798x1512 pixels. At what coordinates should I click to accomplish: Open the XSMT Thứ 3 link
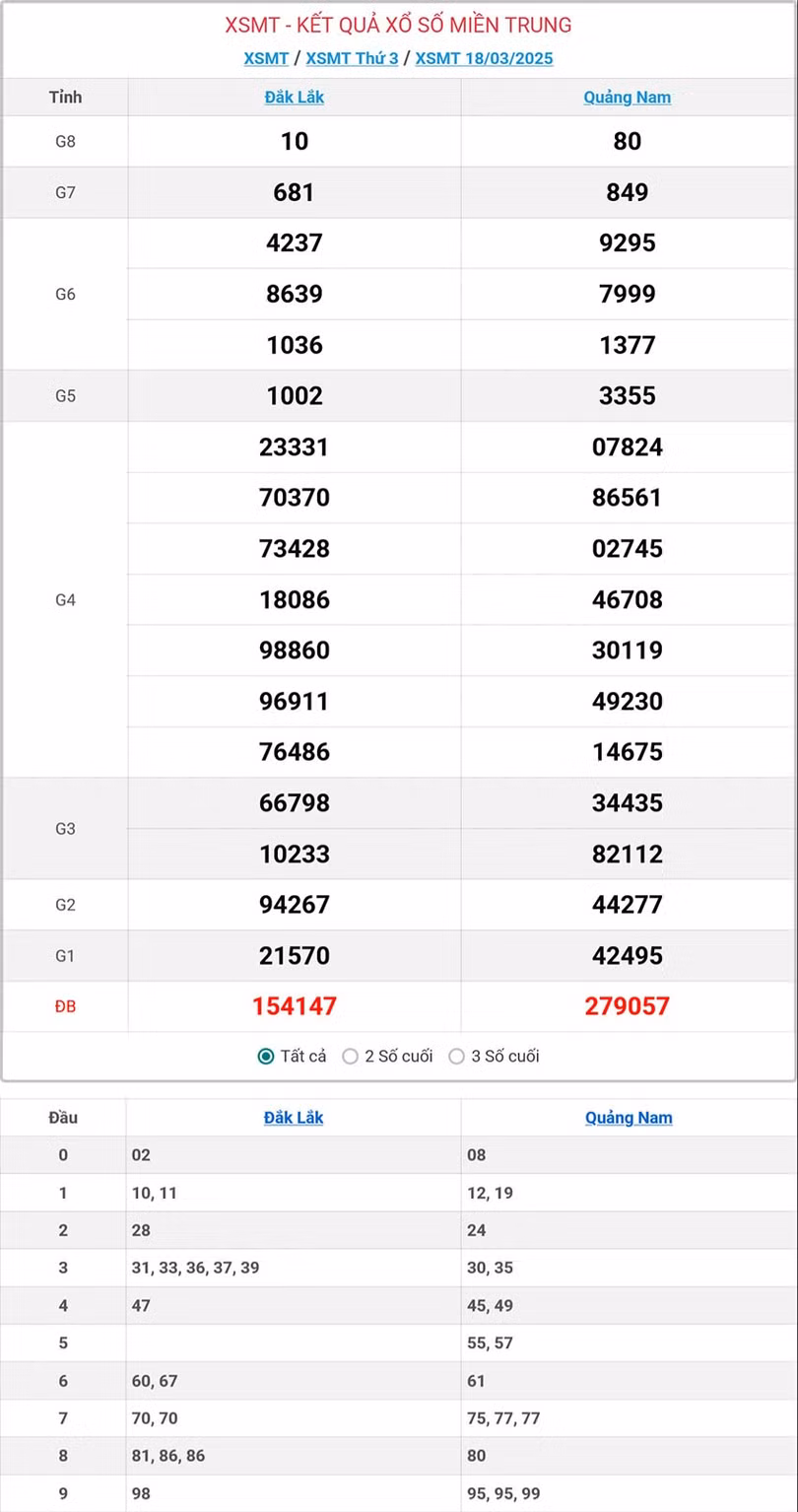pyautogui.click(x=352, y=58)
